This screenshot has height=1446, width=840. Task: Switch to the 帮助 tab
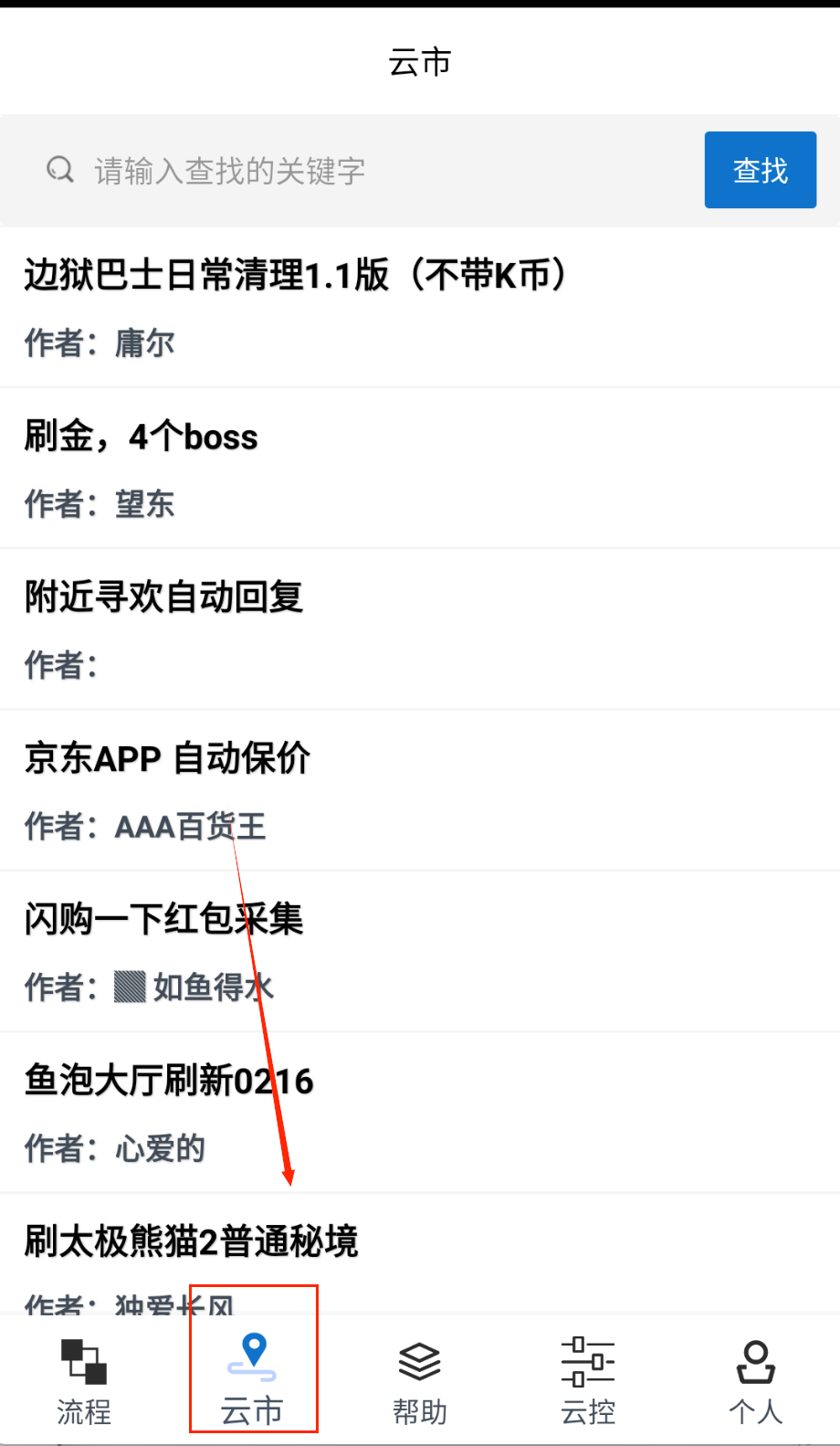(420, 1381)
